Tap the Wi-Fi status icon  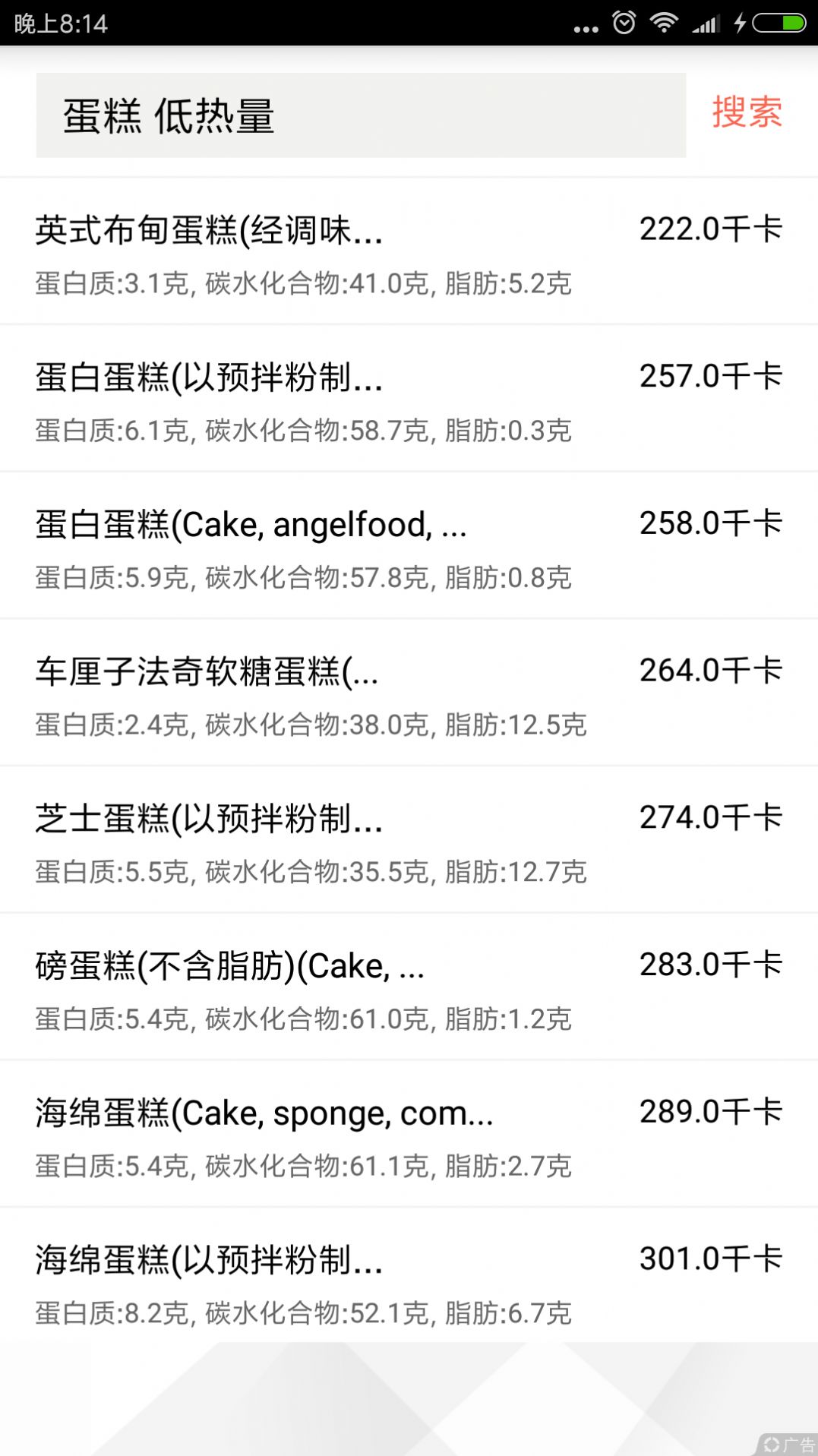point(665,23)
